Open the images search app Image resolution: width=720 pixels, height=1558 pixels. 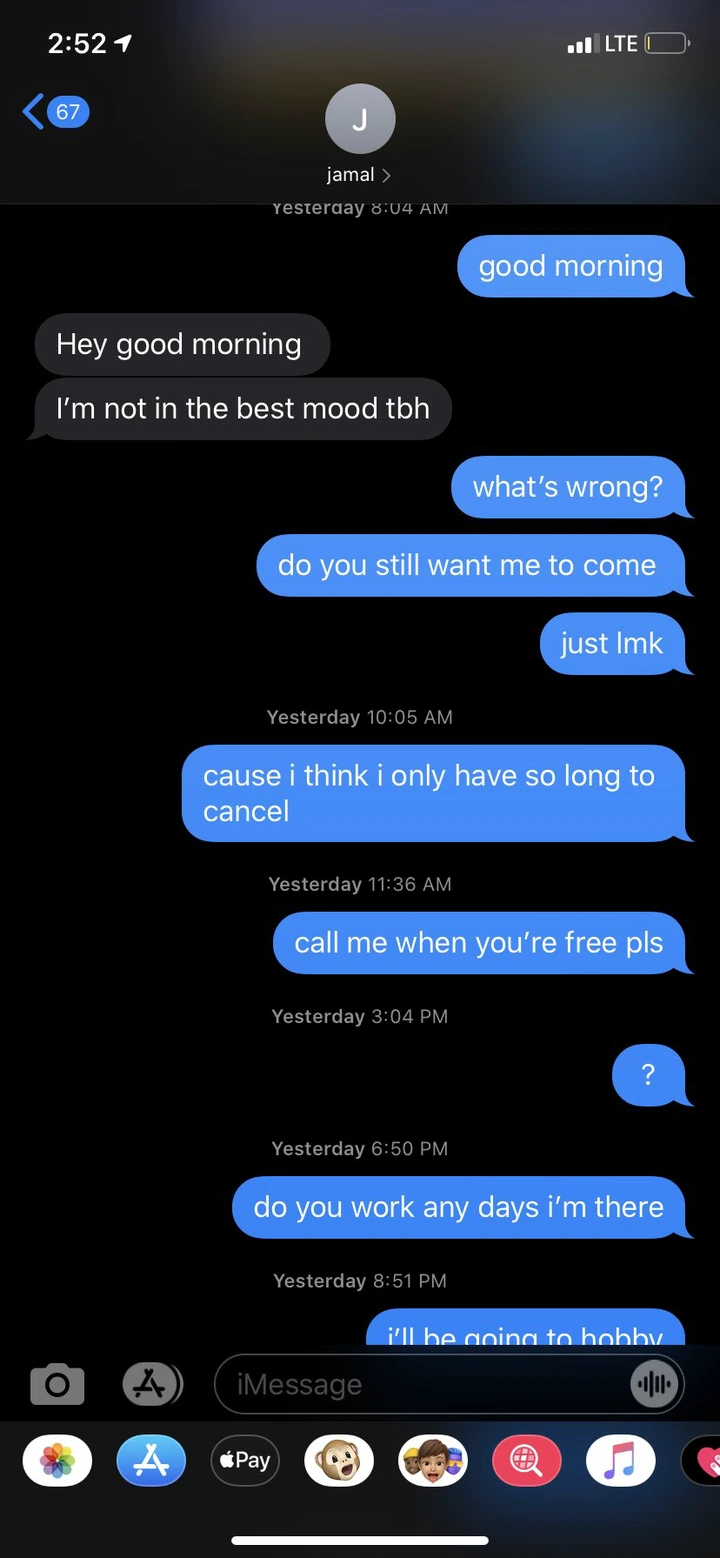tap(527, 1461)
